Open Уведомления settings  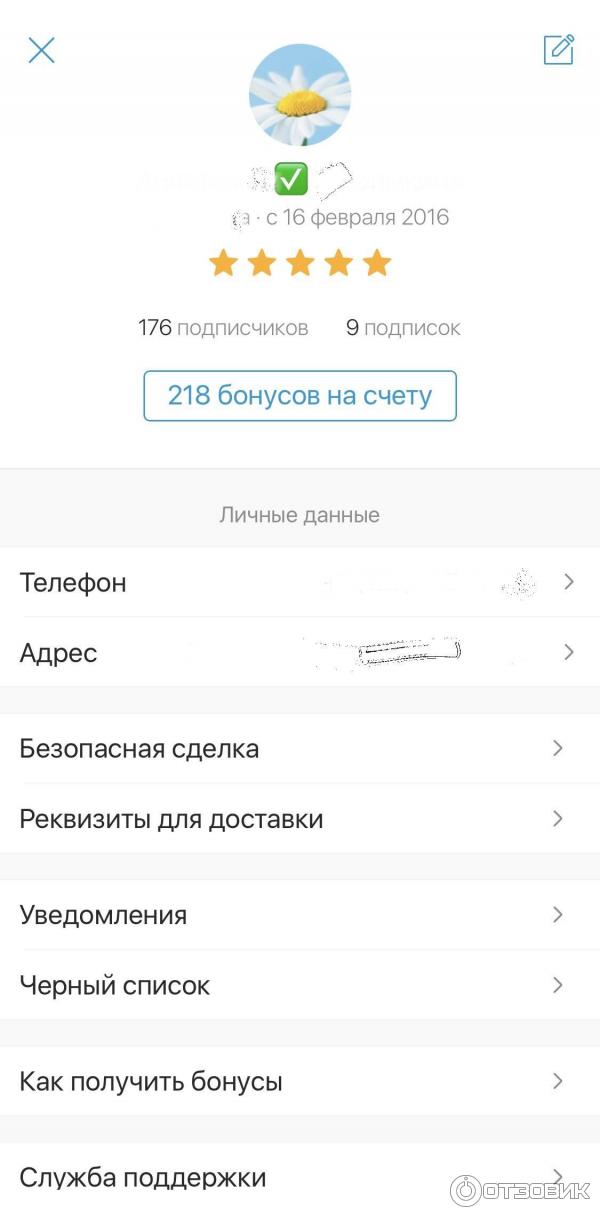click(300, 915)
